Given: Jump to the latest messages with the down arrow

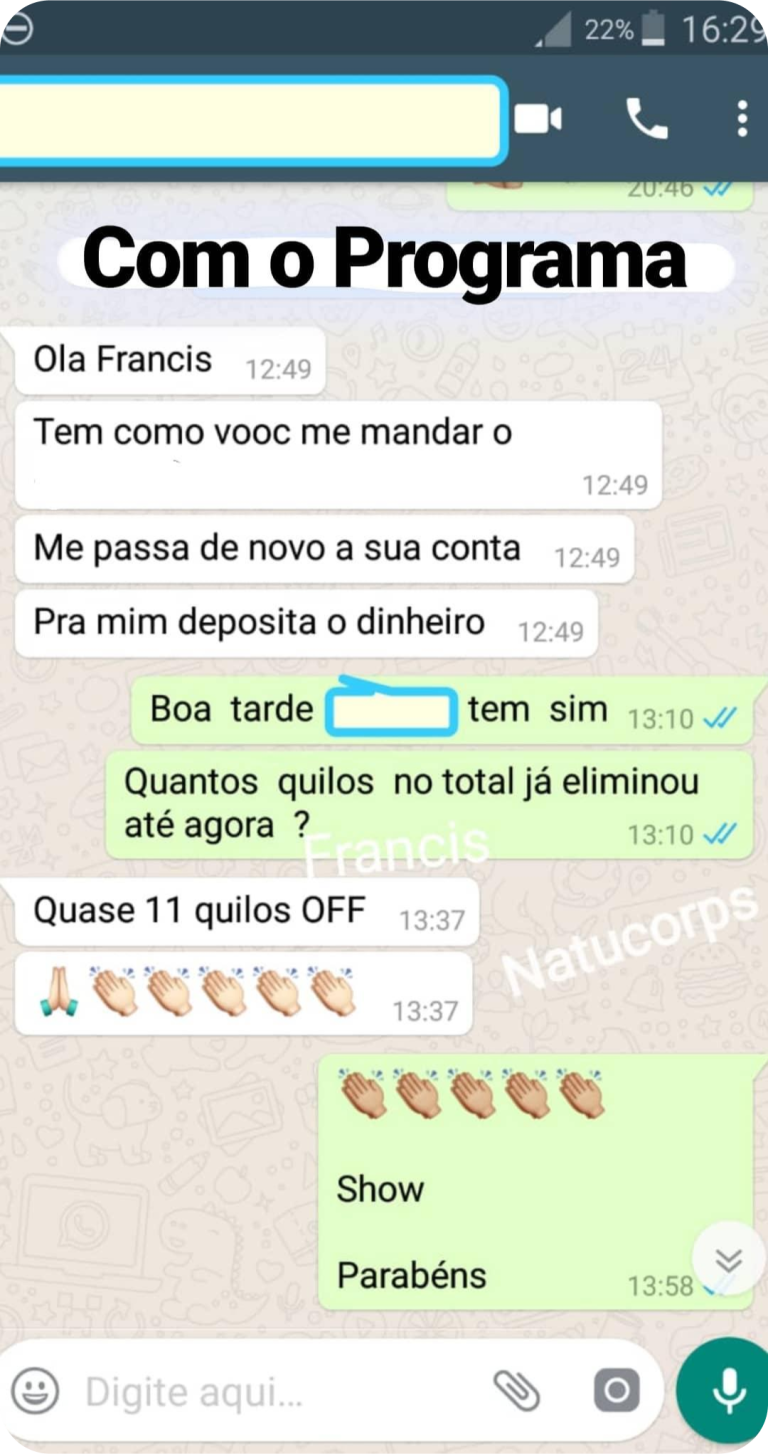Looking at the screenshot, I should (x=729, y=1260).
